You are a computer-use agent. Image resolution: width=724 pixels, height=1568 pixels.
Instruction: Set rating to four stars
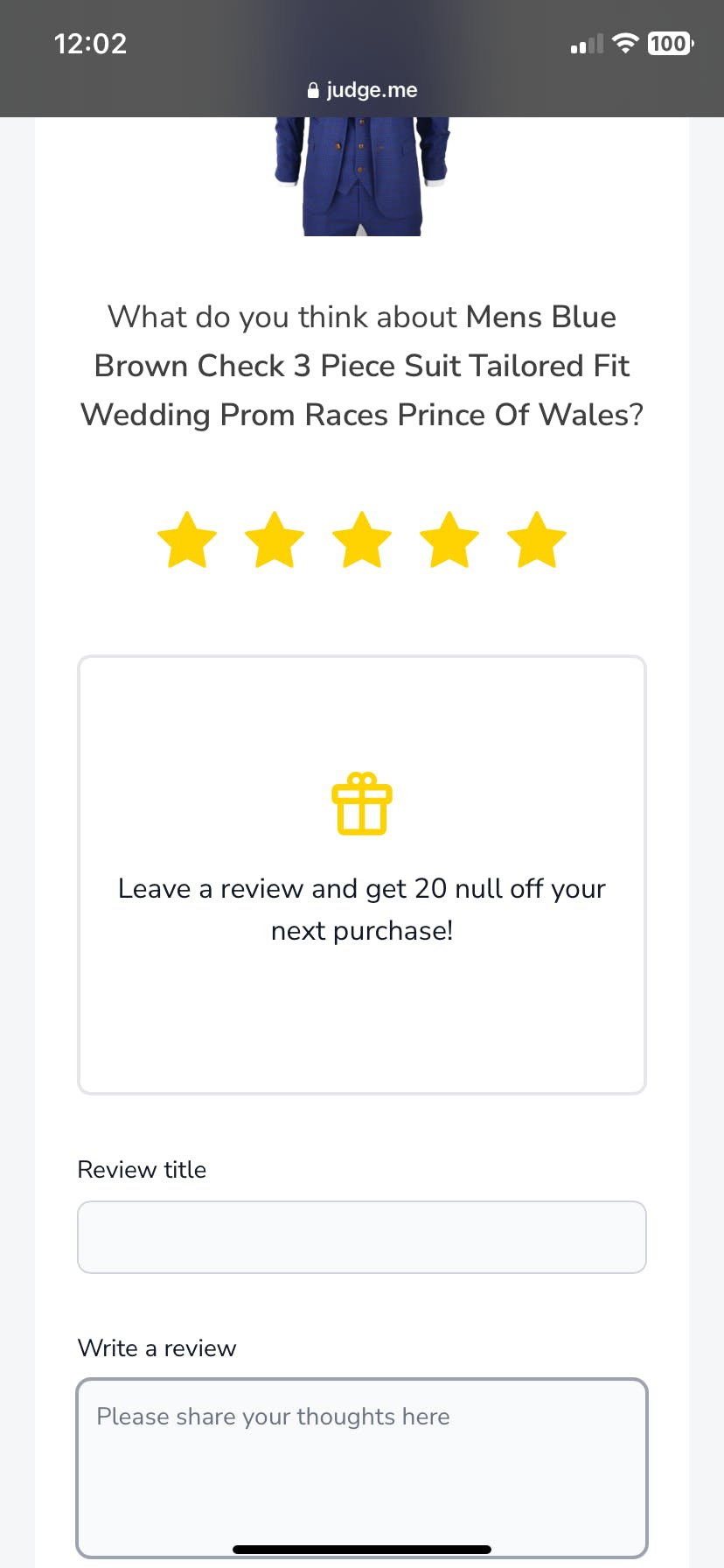point(449,541)
